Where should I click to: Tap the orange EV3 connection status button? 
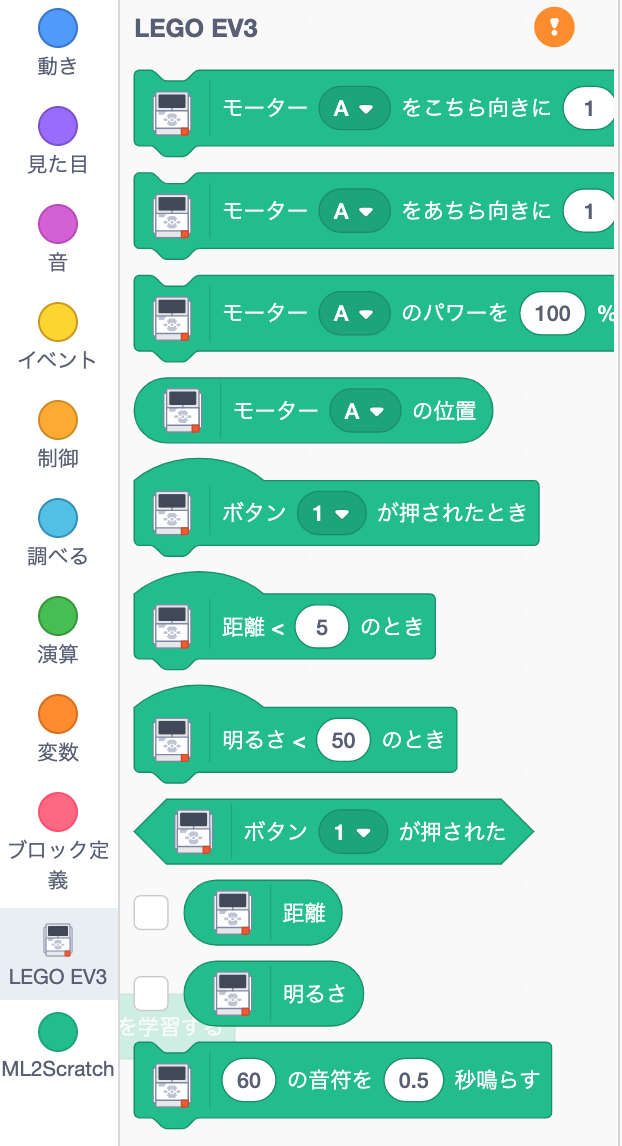pyautogui.click(x=554, y=29)
